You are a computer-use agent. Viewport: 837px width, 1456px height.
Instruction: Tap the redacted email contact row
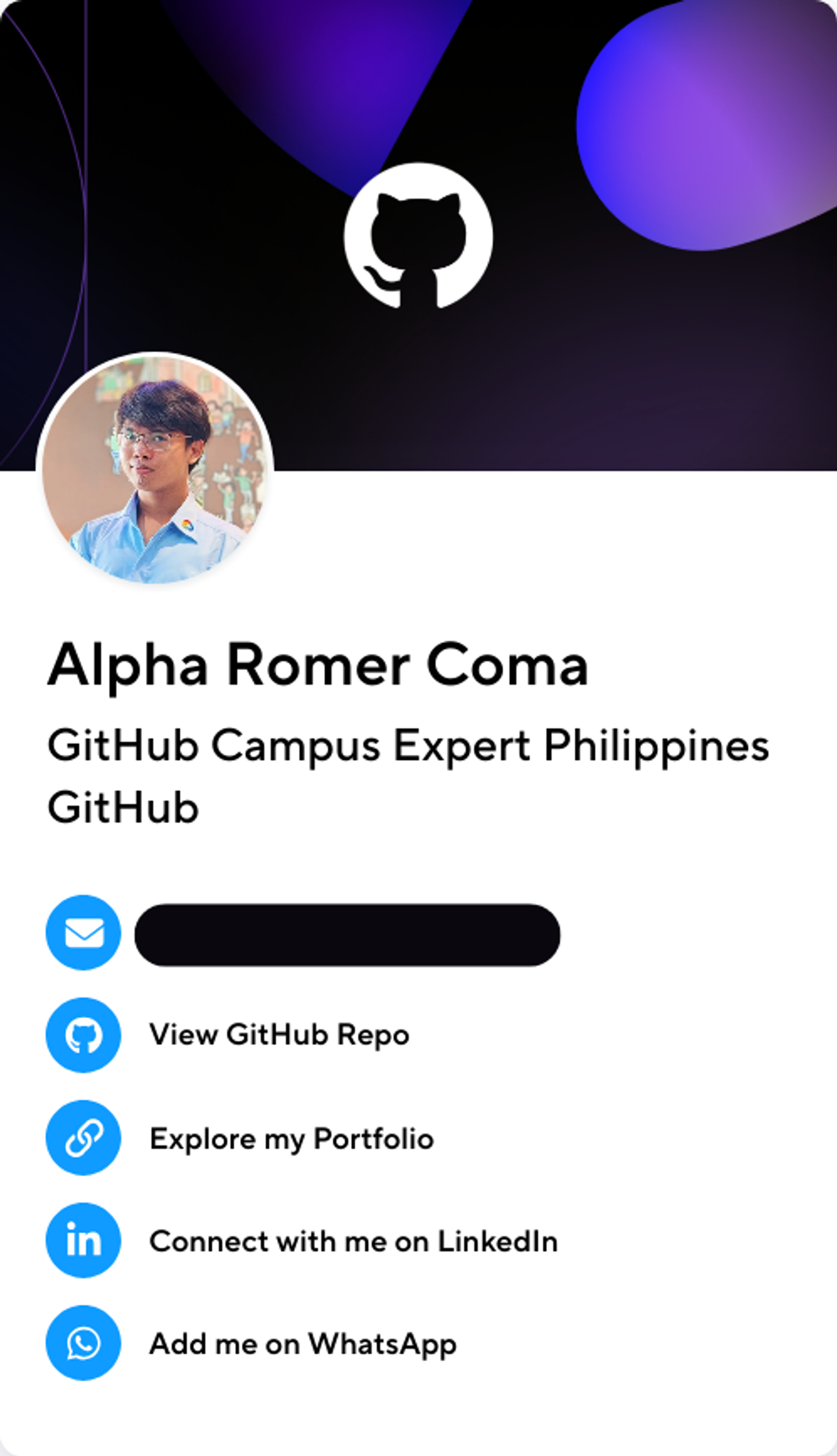point(347,935)
